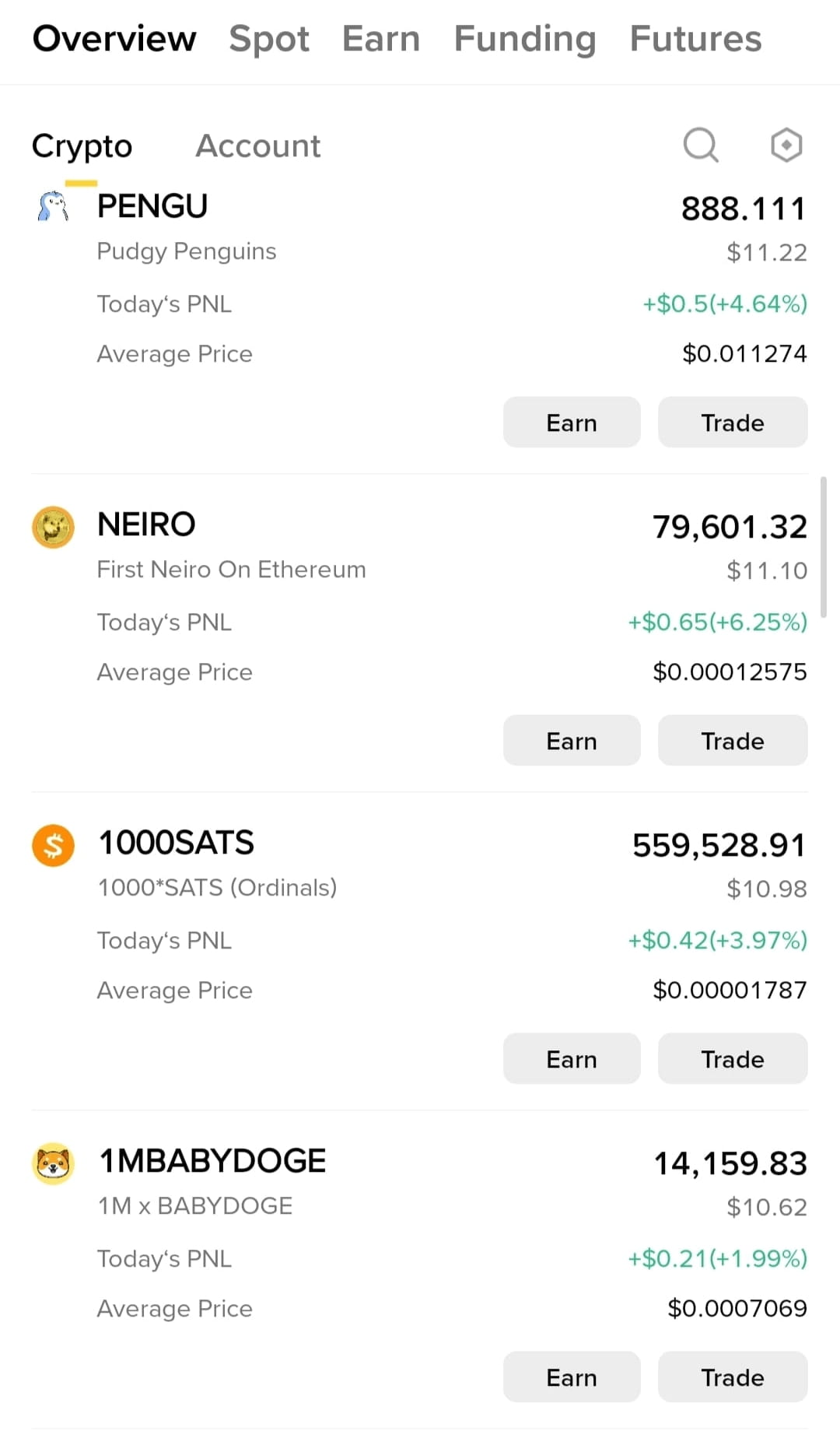Select the Crypto sub-tab
Viewport: 840px width, 1431px height.
coord(82,146)
